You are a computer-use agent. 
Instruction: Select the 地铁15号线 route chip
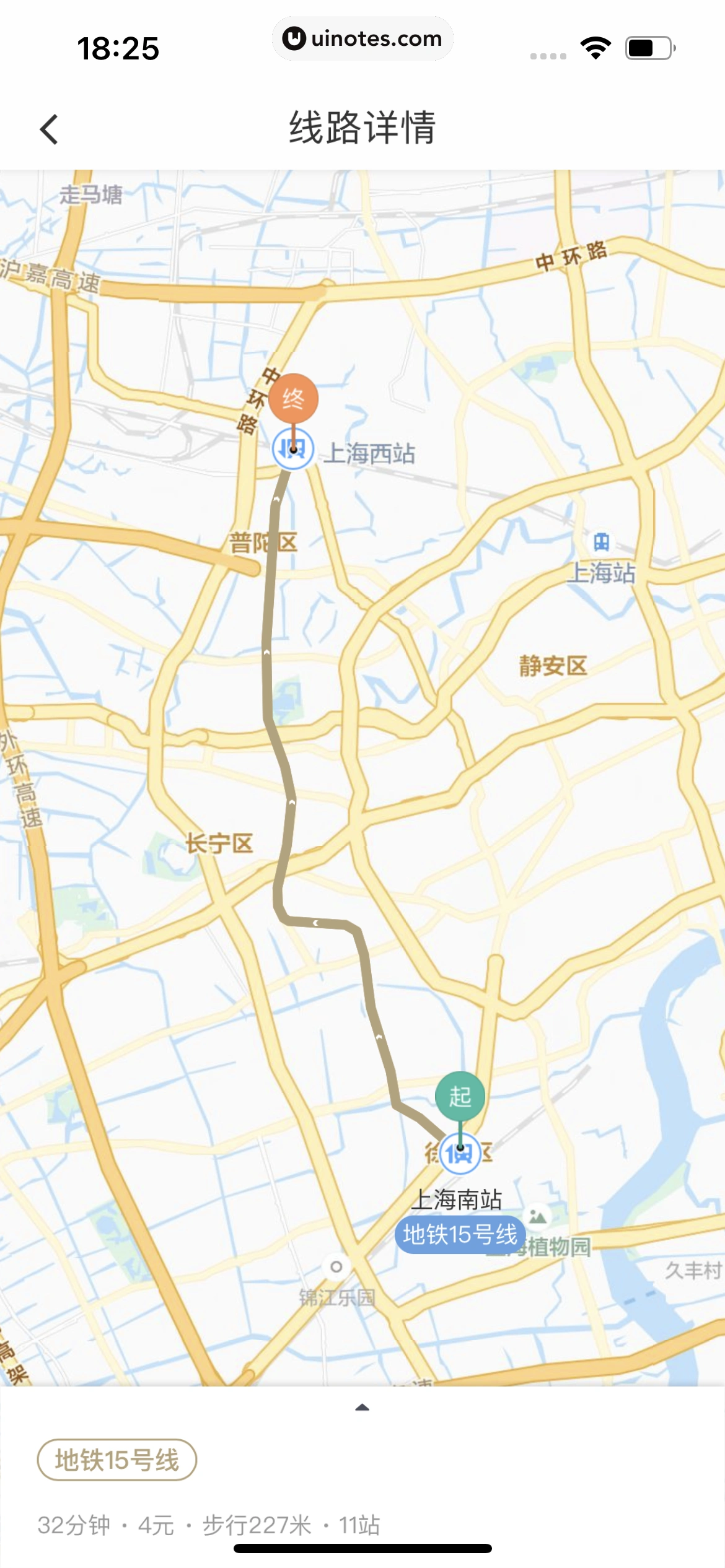[x=117, y=1460]
